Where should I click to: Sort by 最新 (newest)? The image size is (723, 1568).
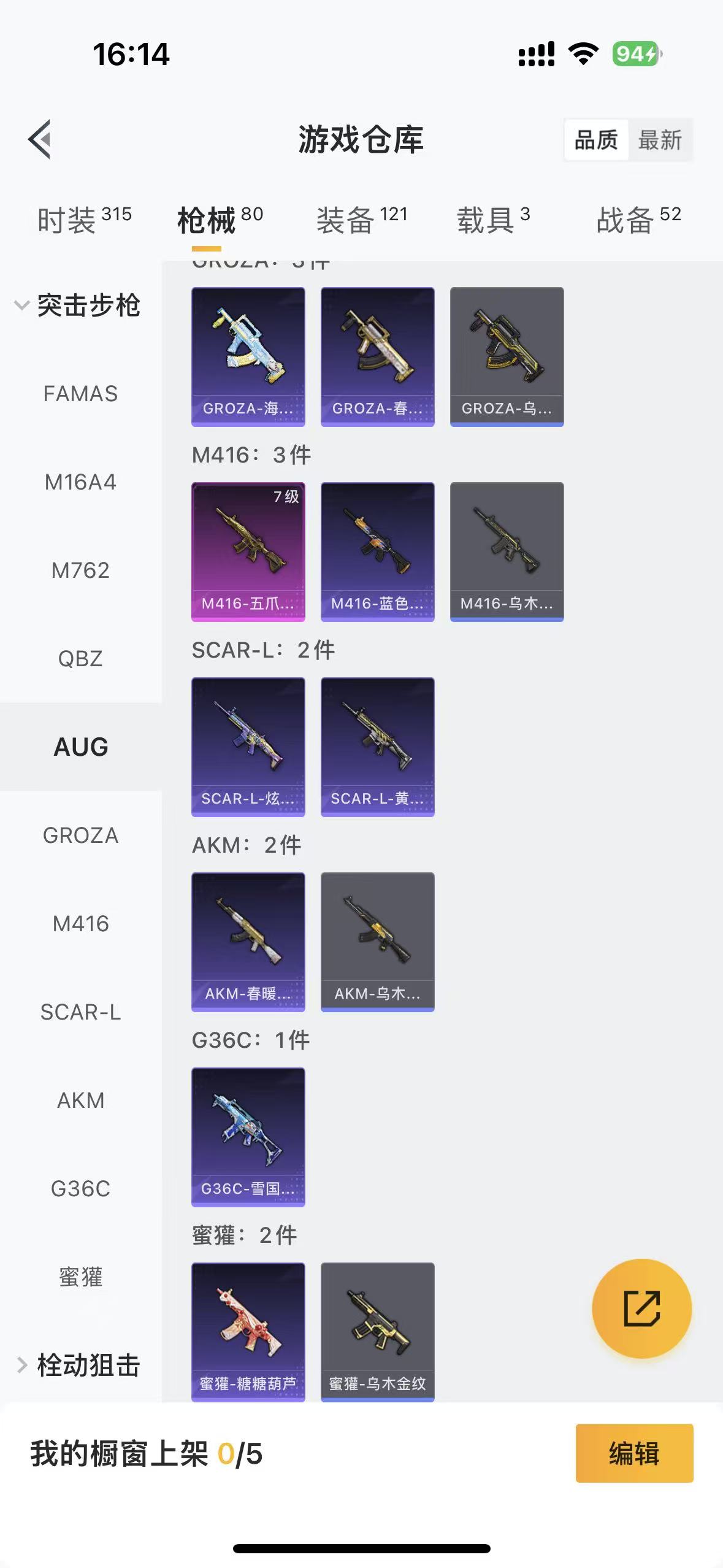tap(659, 140)
